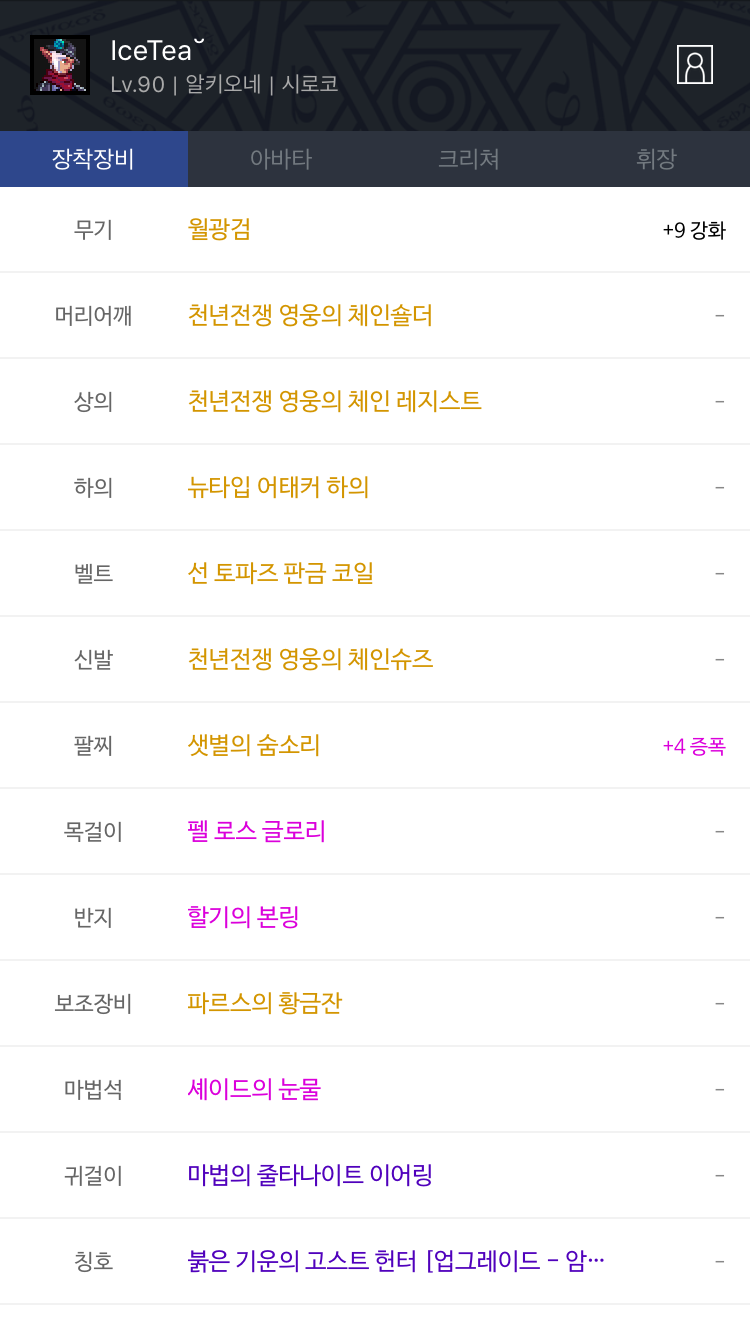
Task: Switch to the 휘장 tab
Action: pyautogui.click(x=656, y=159)
